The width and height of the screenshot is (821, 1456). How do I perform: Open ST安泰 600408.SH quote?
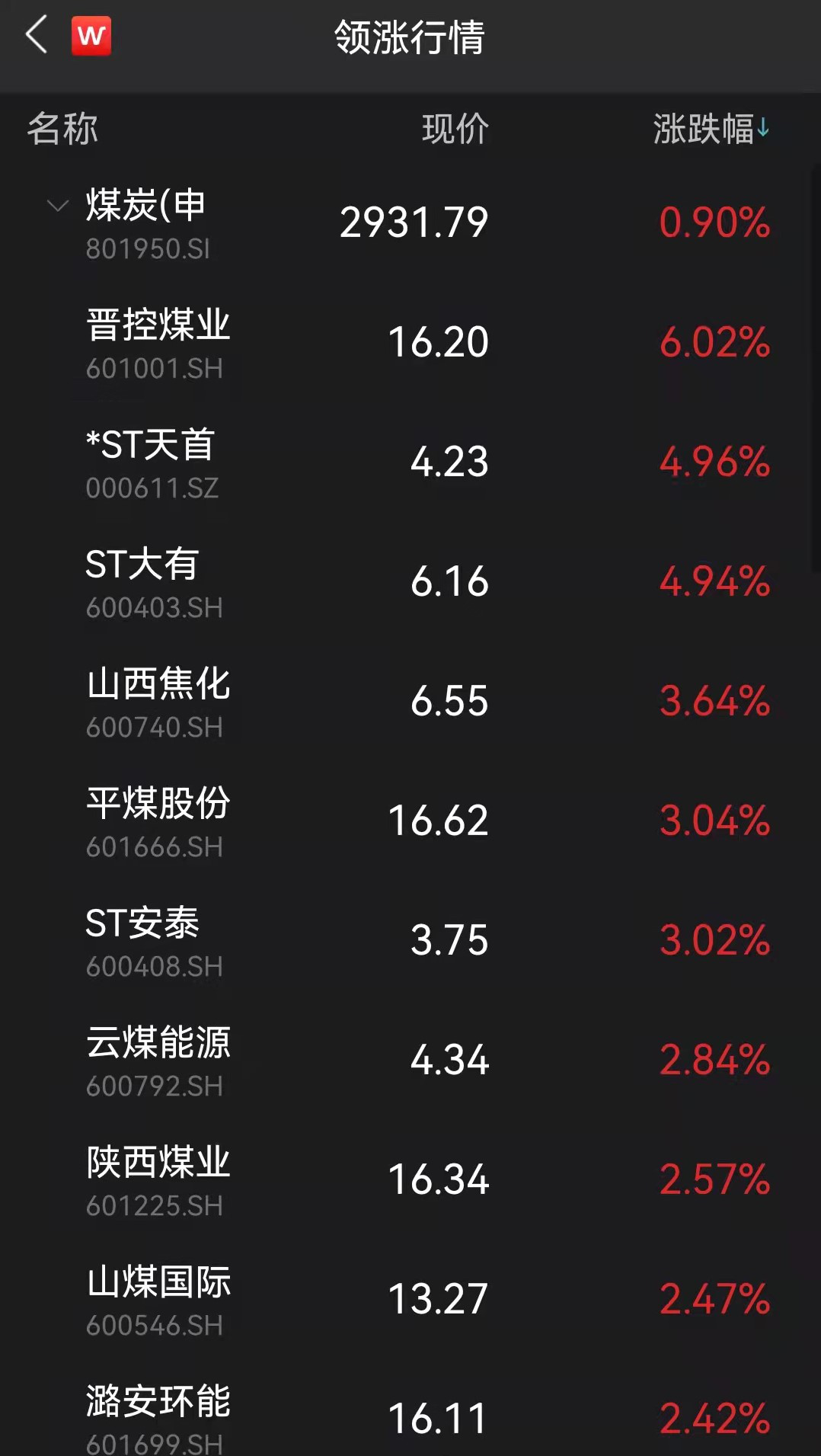click(153, 940)
